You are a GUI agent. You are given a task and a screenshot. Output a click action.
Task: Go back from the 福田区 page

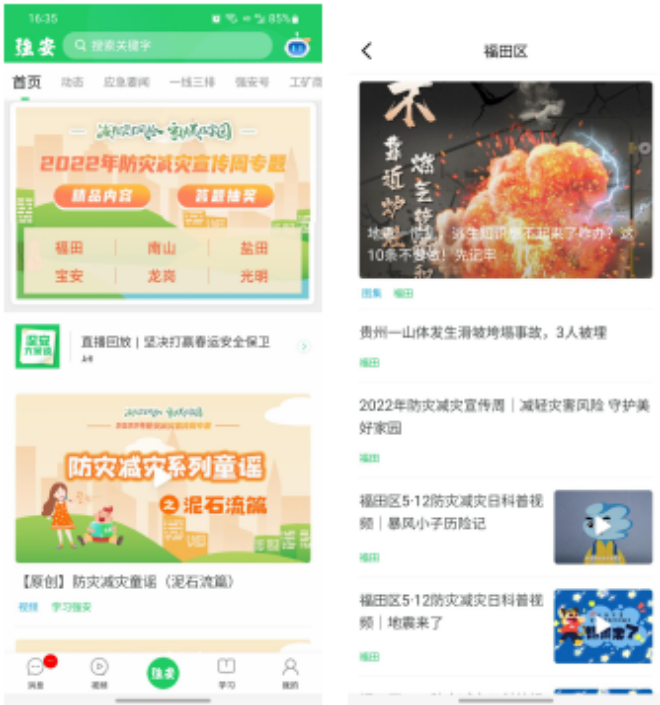click(x=367, y=51)
